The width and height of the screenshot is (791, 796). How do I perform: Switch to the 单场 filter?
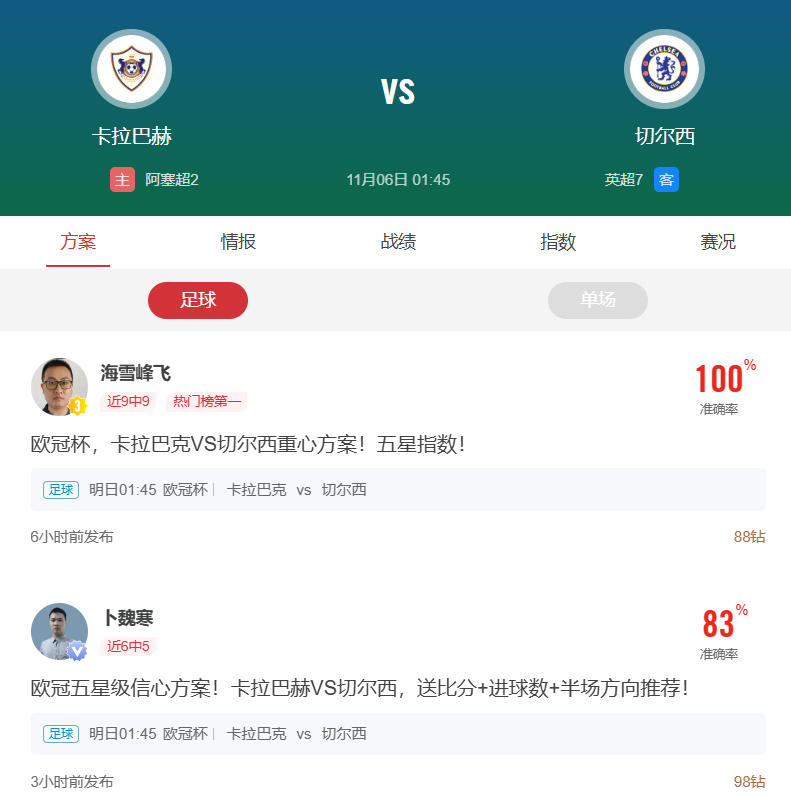pyautogui.click(x=598, y=300)
